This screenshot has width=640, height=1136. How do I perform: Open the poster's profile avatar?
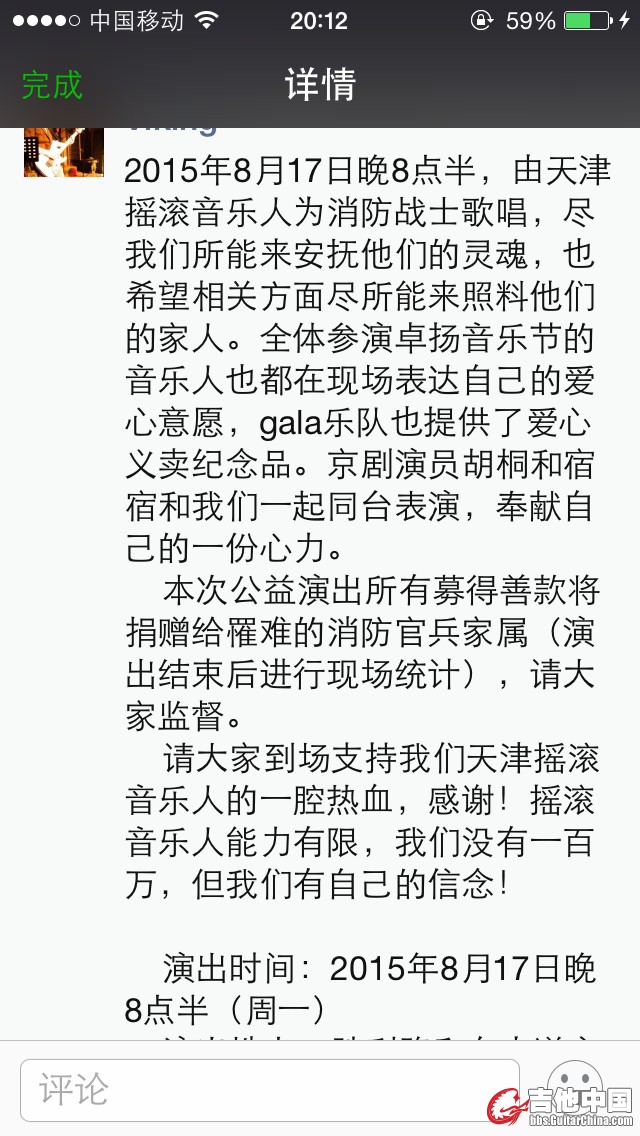(63, 152)
